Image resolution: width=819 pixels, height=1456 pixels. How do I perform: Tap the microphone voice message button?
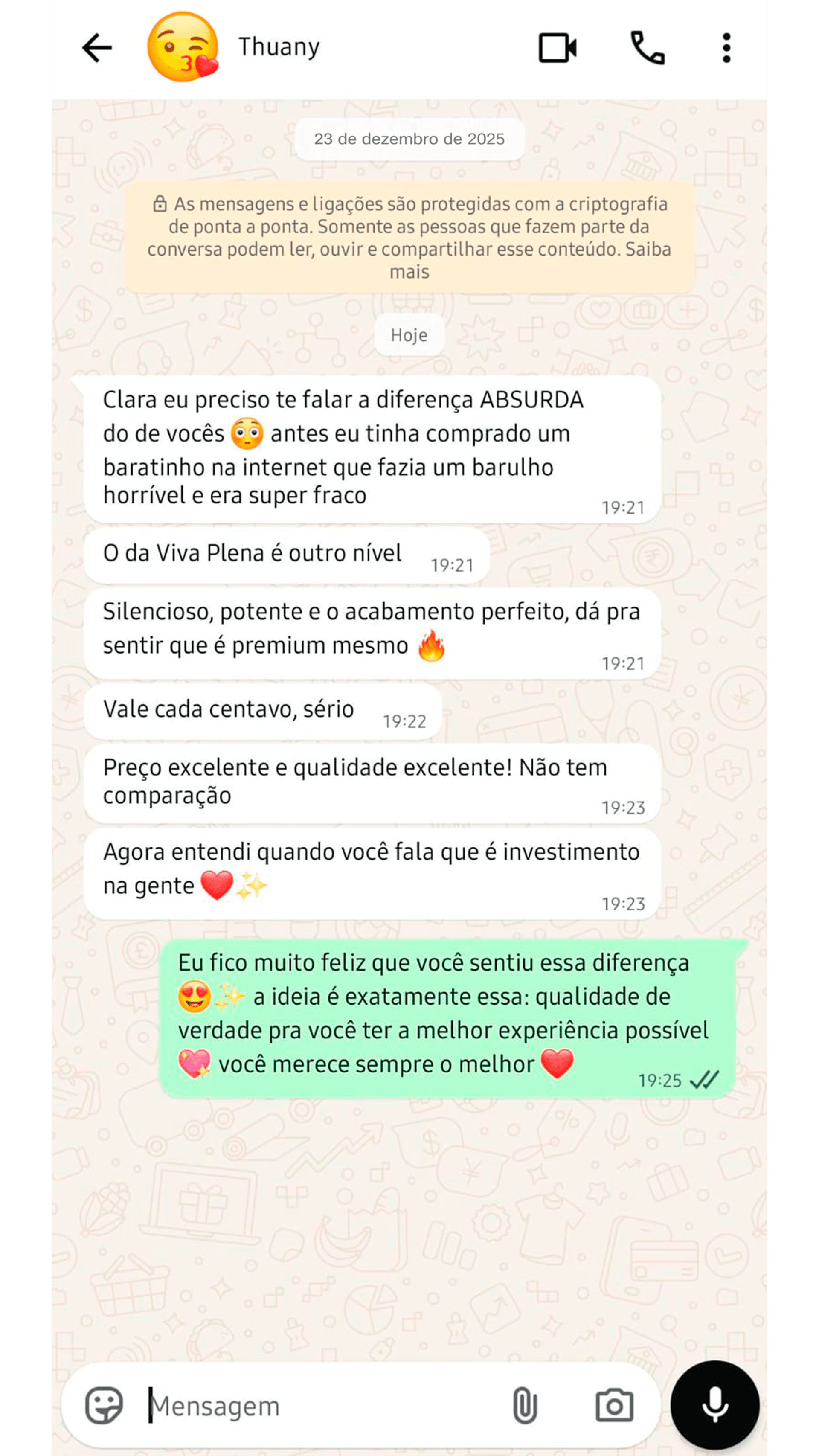point(714,1406)
